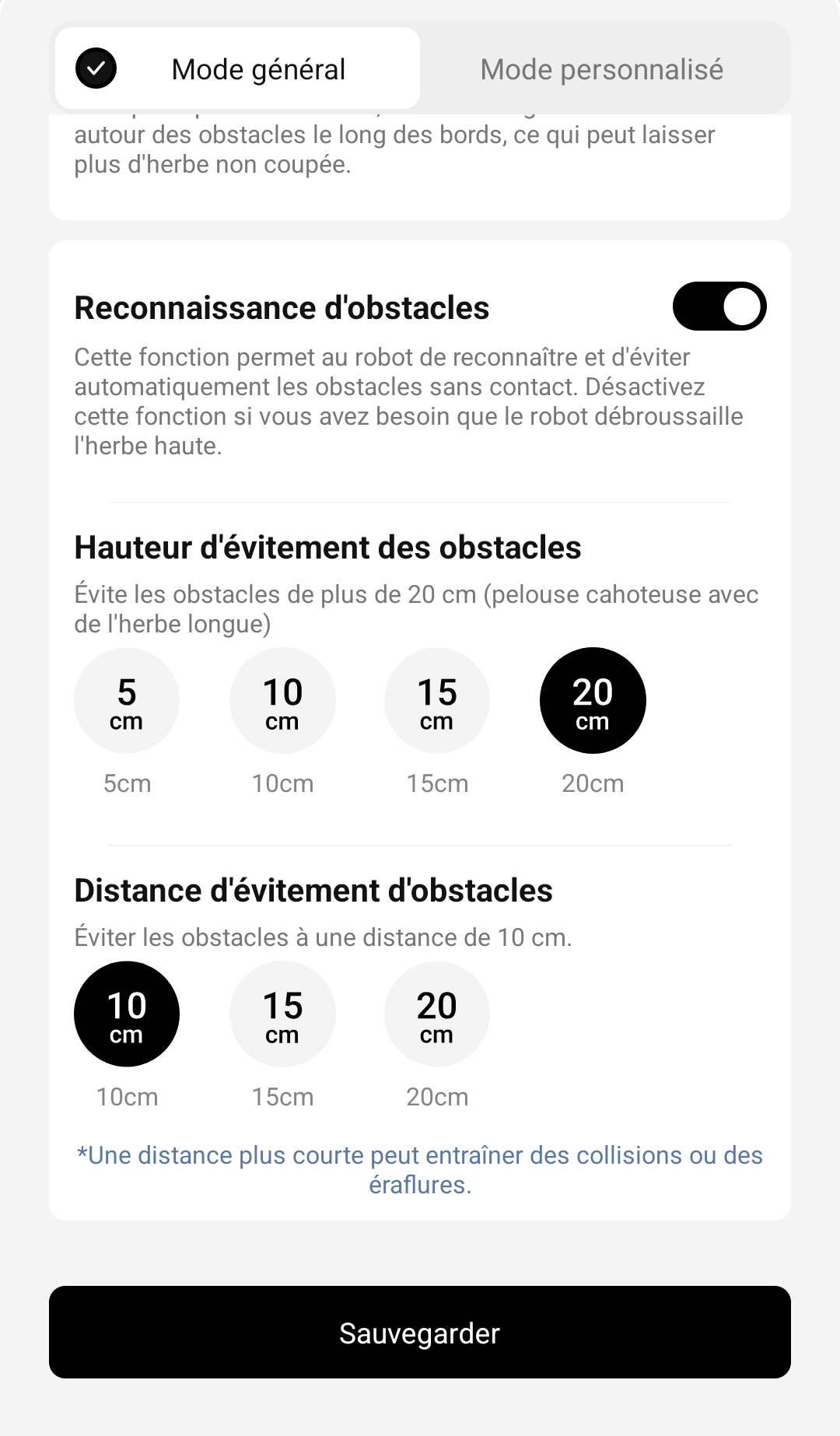Switch to the Mode personnalisé tab
Viewport: 840px width, 1436px height.
tap(601, 69)
